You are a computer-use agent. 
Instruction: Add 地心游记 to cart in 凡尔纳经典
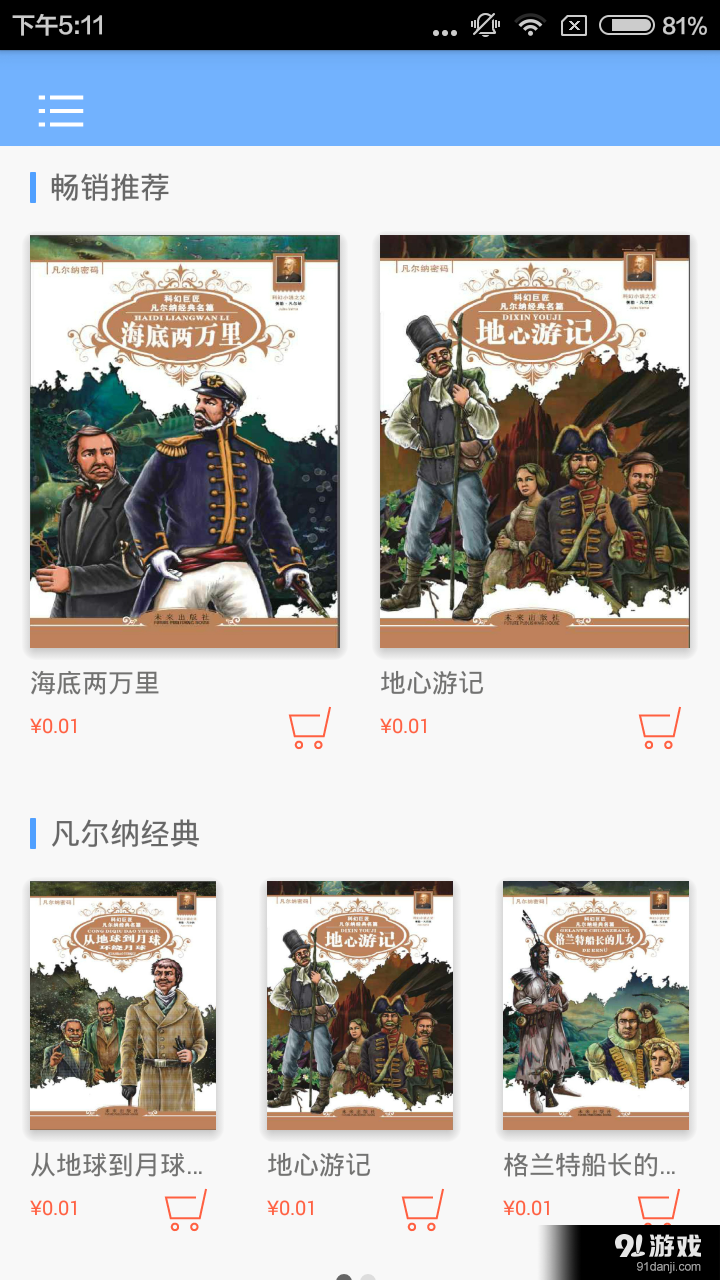tap(422, 1210)
